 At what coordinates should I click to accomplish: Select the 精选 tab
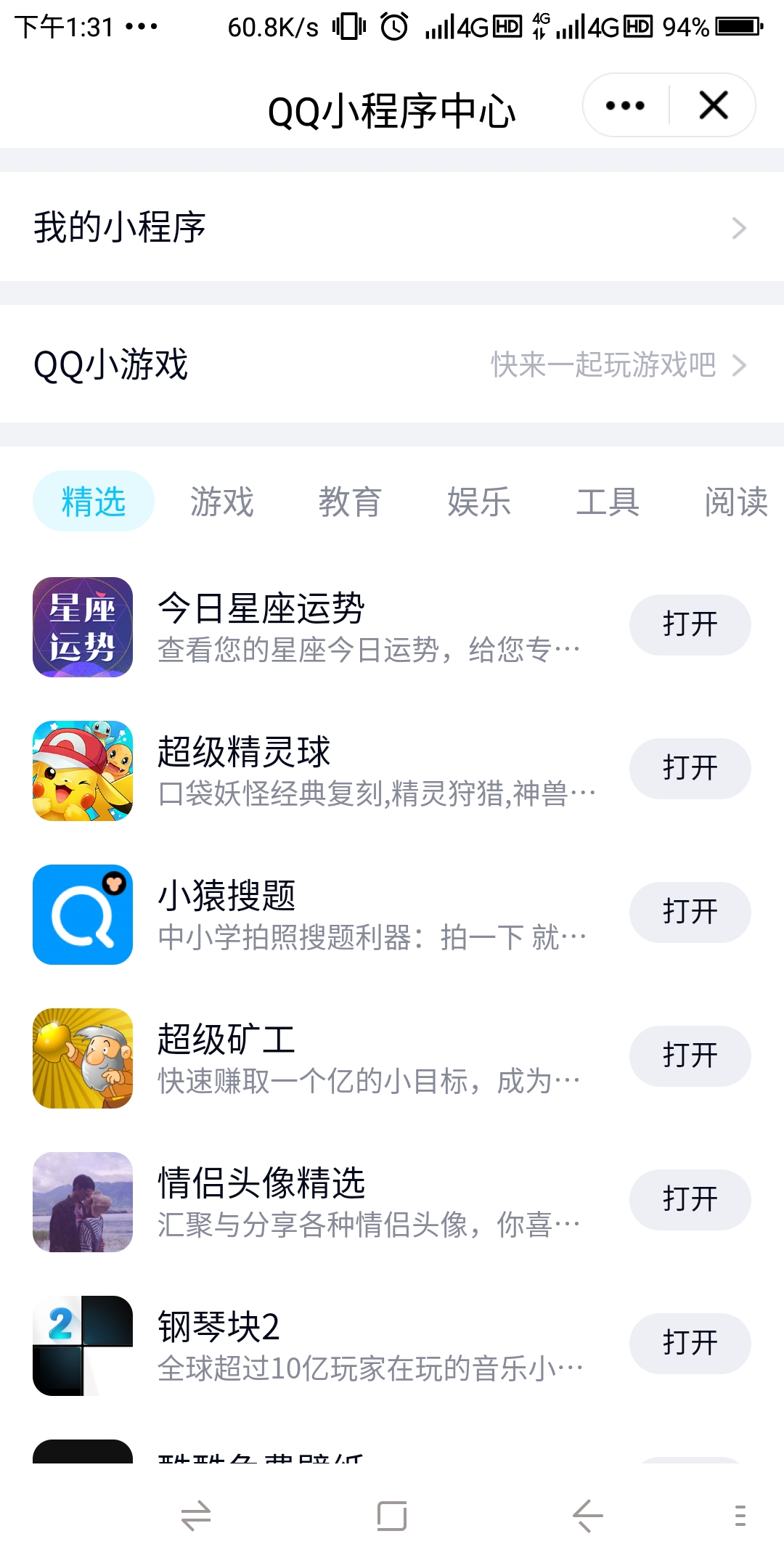click(x=94, y=502)
